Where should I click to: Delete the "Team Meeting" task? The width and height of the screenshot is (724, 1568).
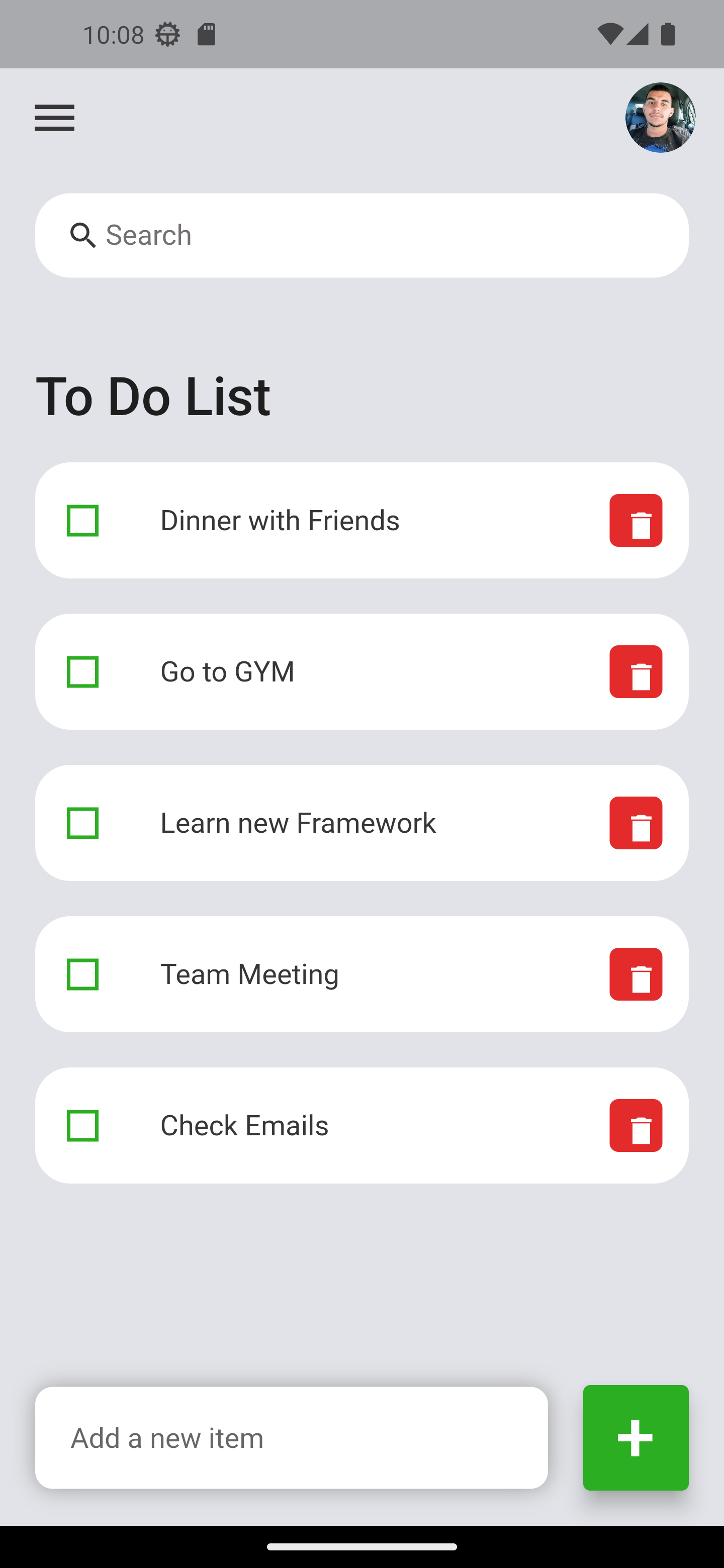636,974
